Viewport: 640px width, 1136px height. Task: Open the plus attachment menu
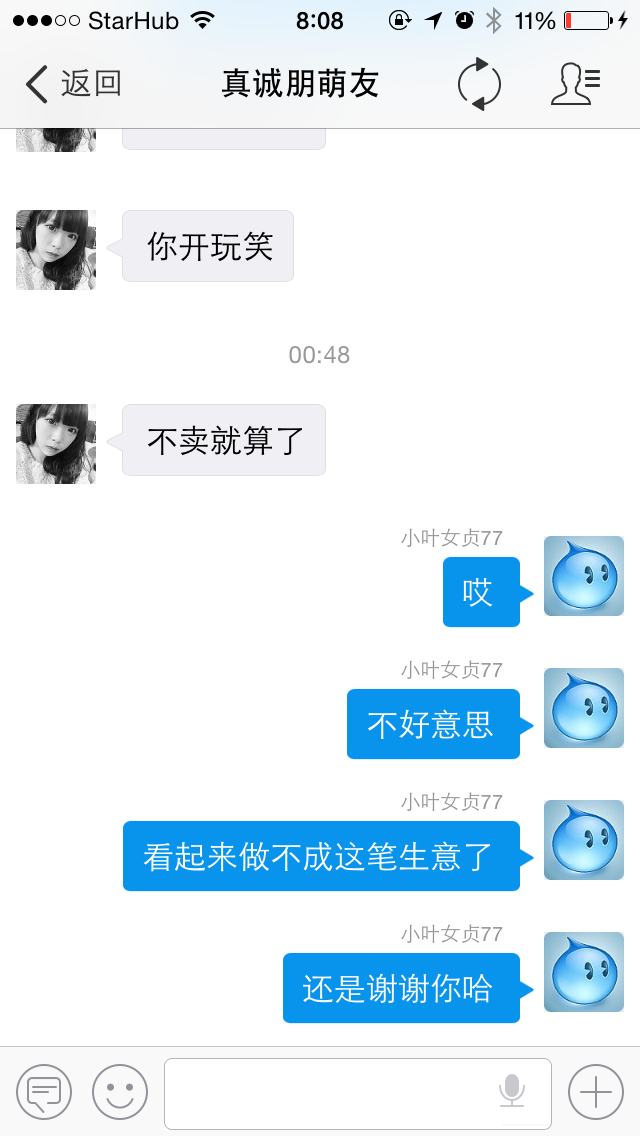click(595, 1092)
